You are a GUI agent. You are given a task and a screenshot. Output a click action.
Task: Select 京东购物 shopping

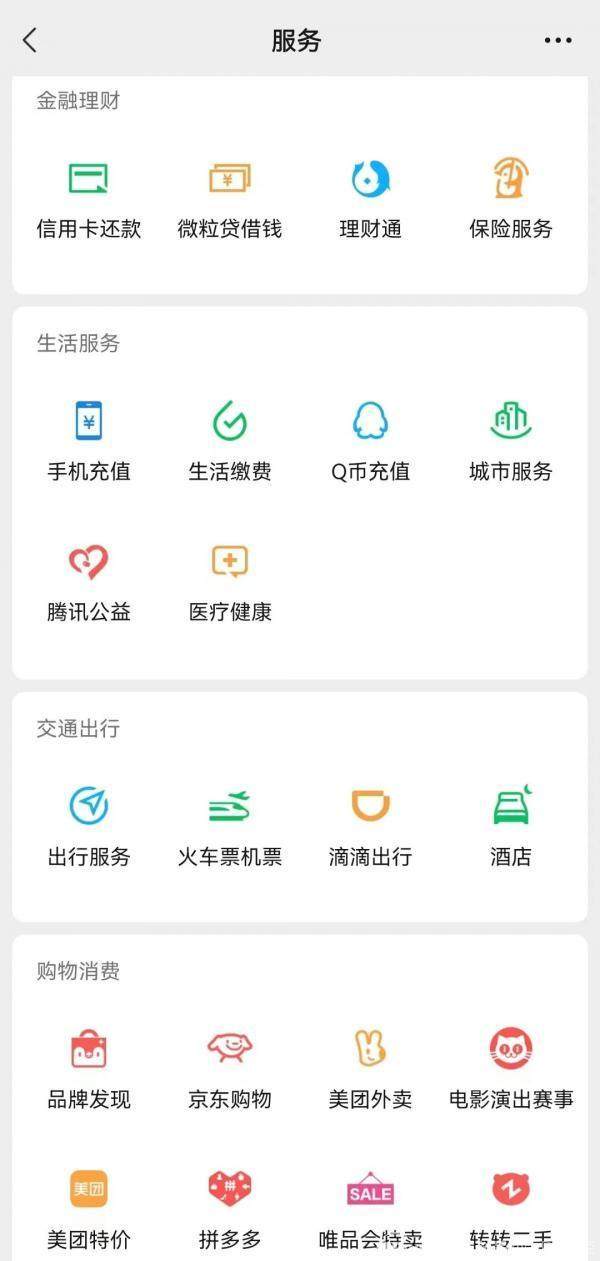pyautogui.click(x=230, y=1070)
